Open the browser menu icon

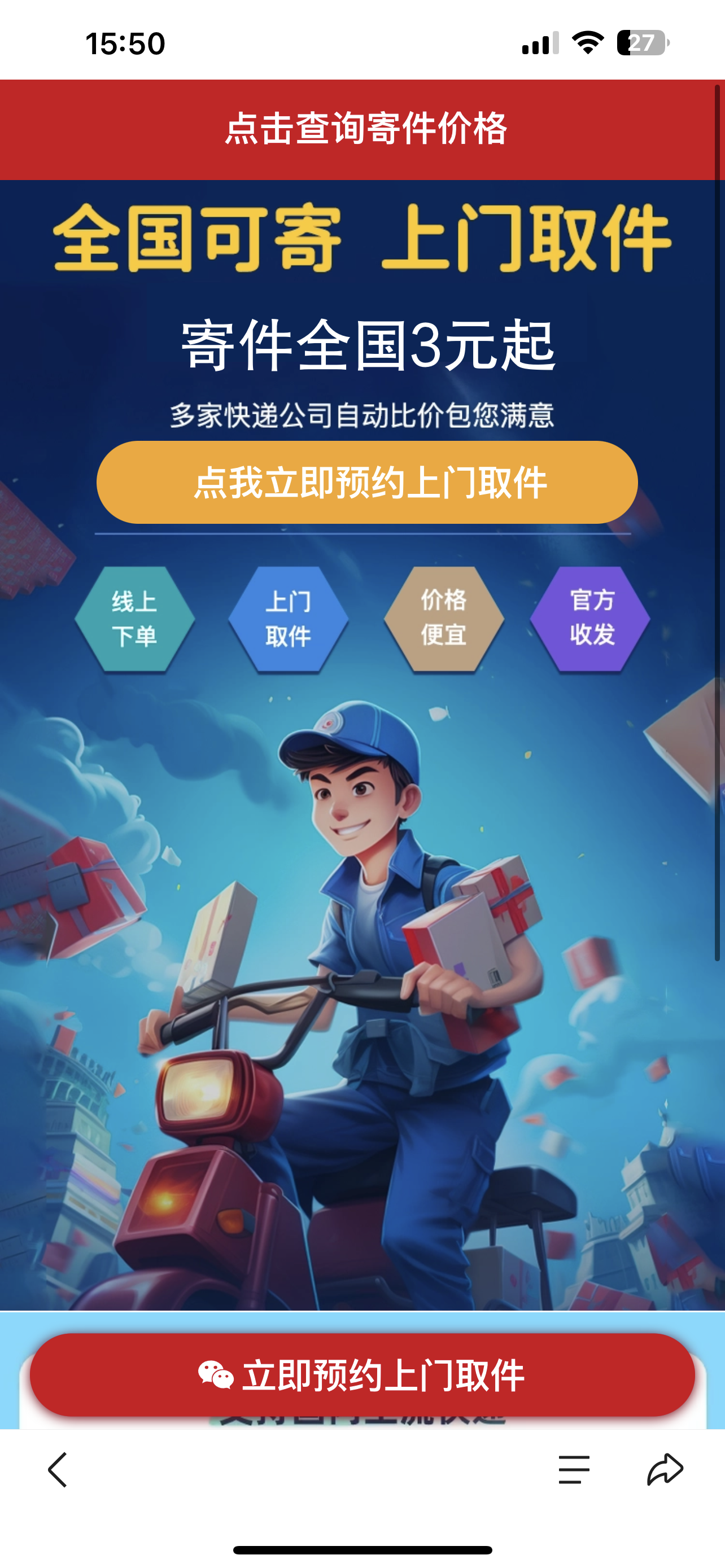[x=574, y=1469]
